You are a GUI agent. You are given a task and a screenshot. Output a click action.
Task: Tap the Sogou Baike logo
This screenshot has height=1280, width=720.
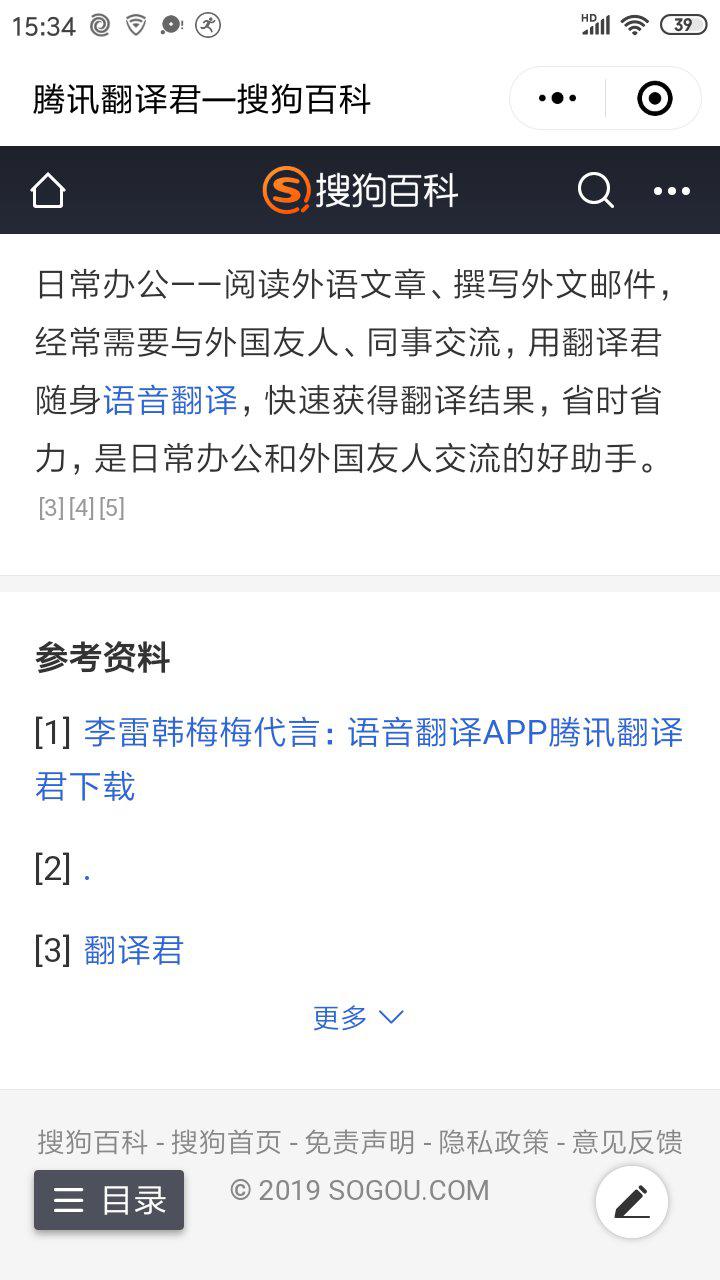[x=360, y=190]
